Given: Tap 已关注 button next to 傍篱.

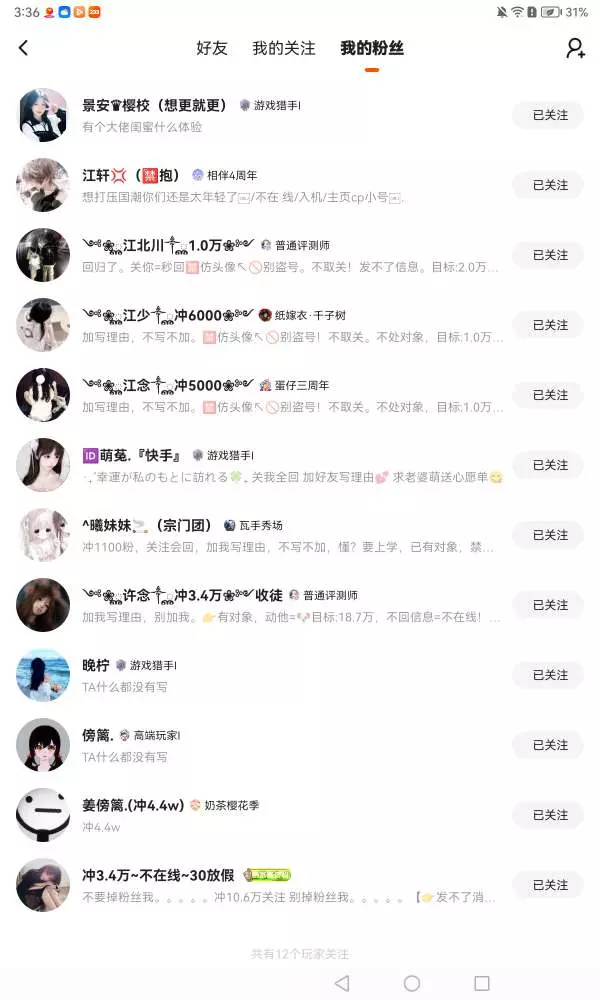Looking at the screenshot, I should [x=549, y=745].
